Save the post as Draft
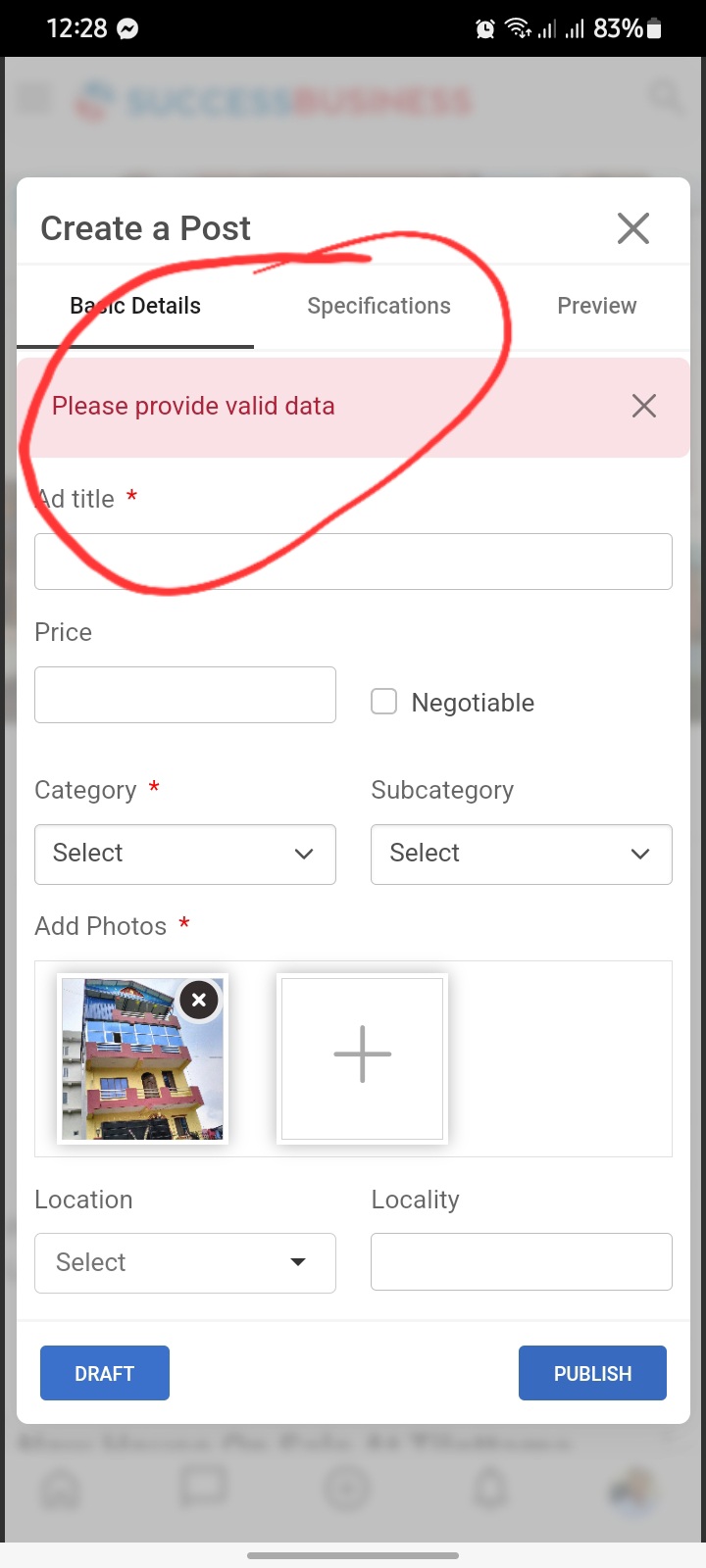The image size is (706, 1568). 105,1373
